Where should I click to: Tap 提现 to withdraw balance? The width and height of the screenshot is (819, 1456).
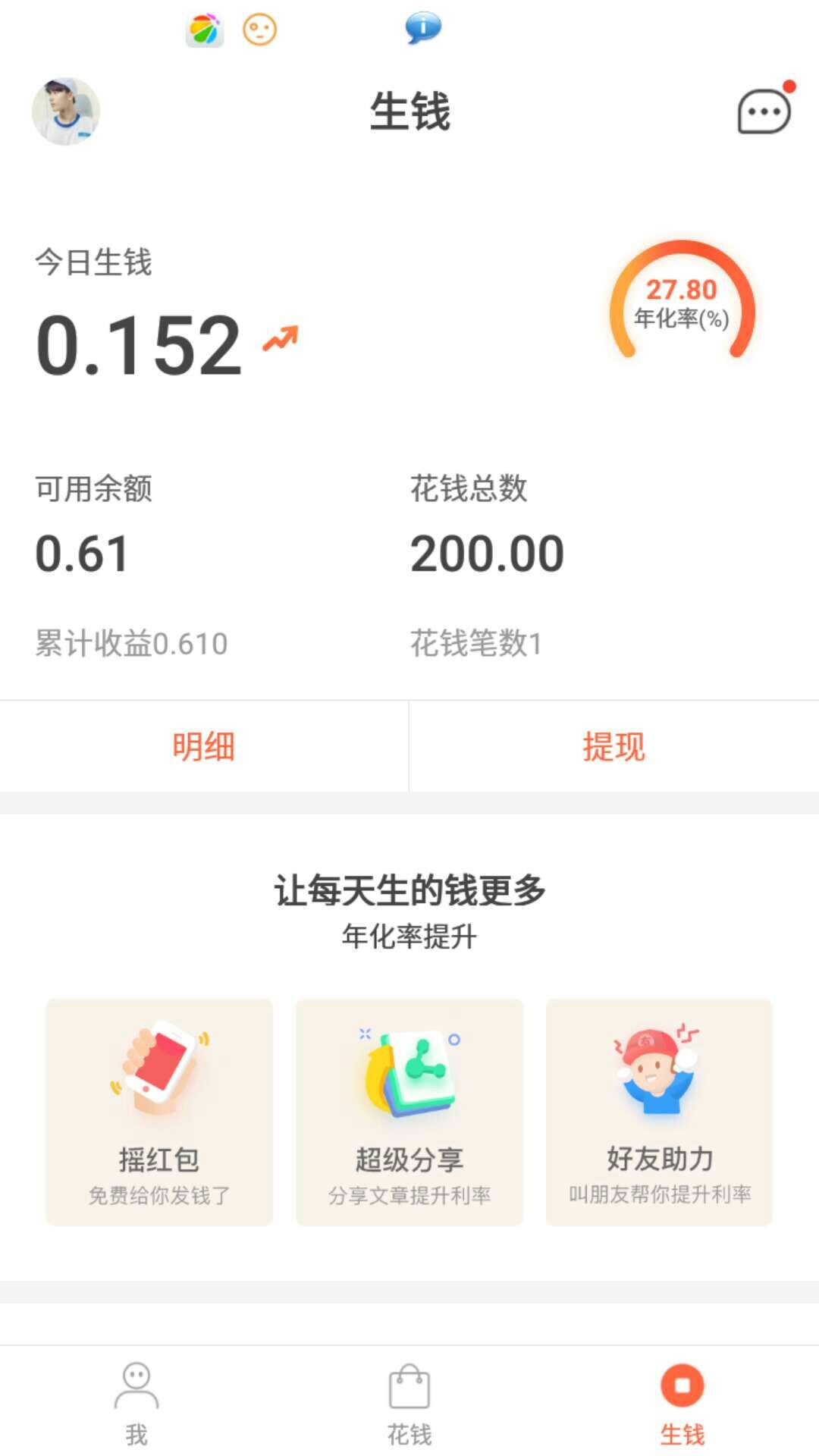tap(613, 746)
